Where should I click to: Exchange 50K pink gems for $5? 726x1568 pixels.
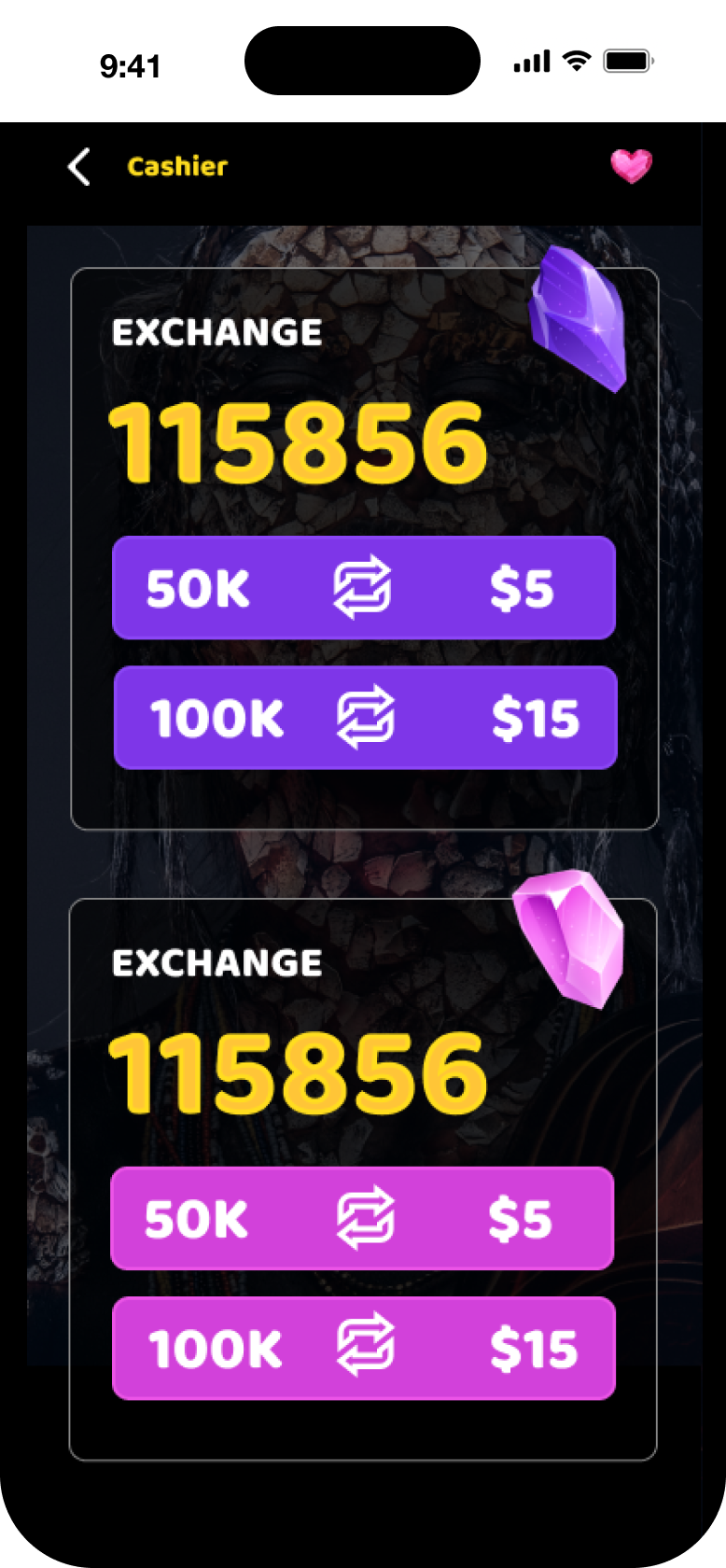pos(362,1218)
